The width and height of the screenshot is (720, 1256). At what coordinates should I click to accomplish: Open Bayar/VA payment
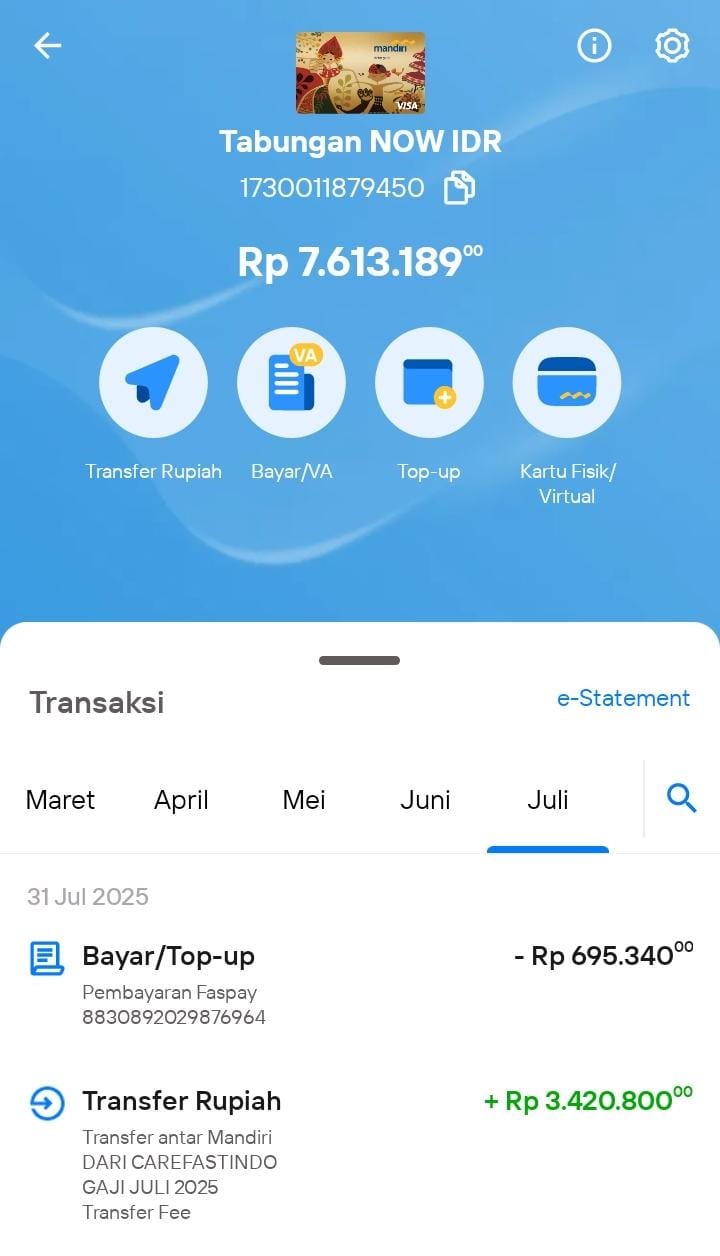pos(291,382)
